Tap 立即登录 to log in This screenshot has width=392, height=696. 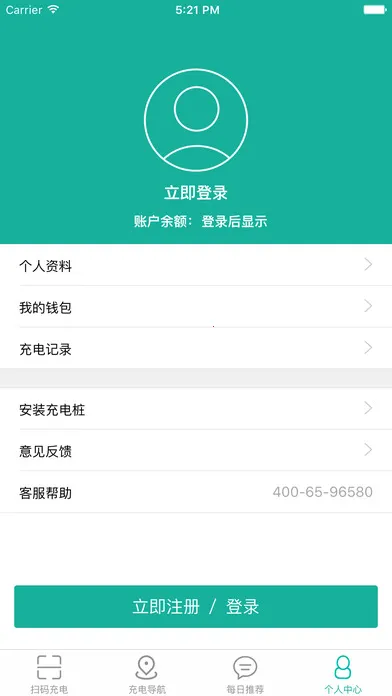(x=196, y=193)
